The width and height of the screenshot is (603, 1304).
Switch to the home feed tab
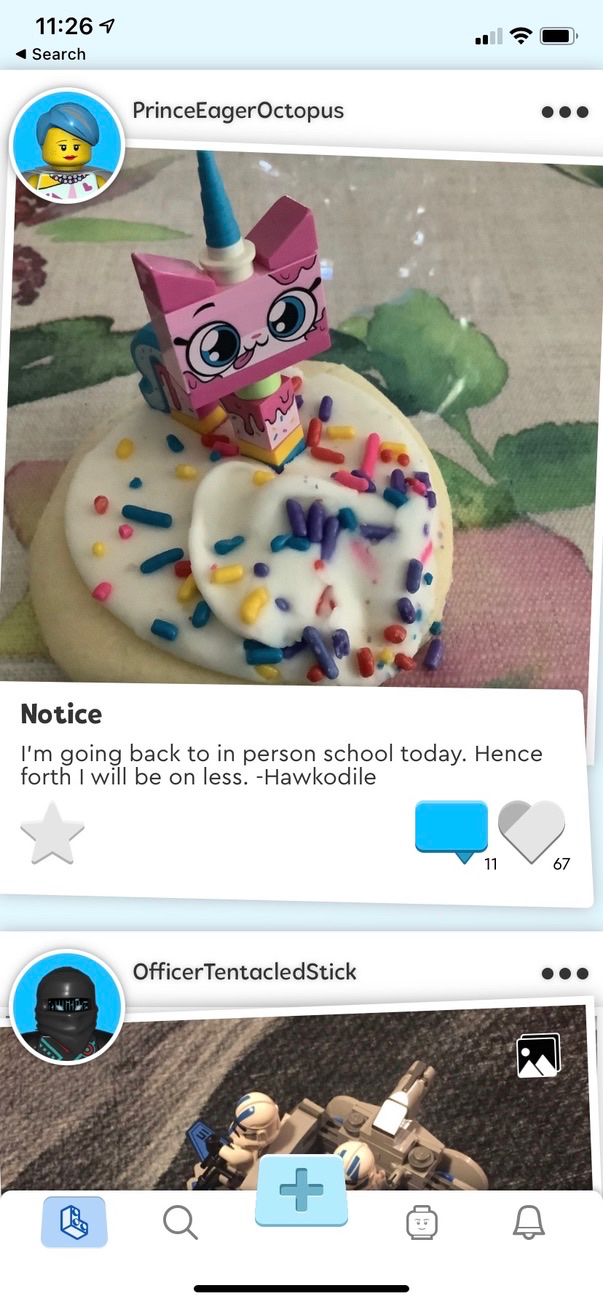point(74,1222)
